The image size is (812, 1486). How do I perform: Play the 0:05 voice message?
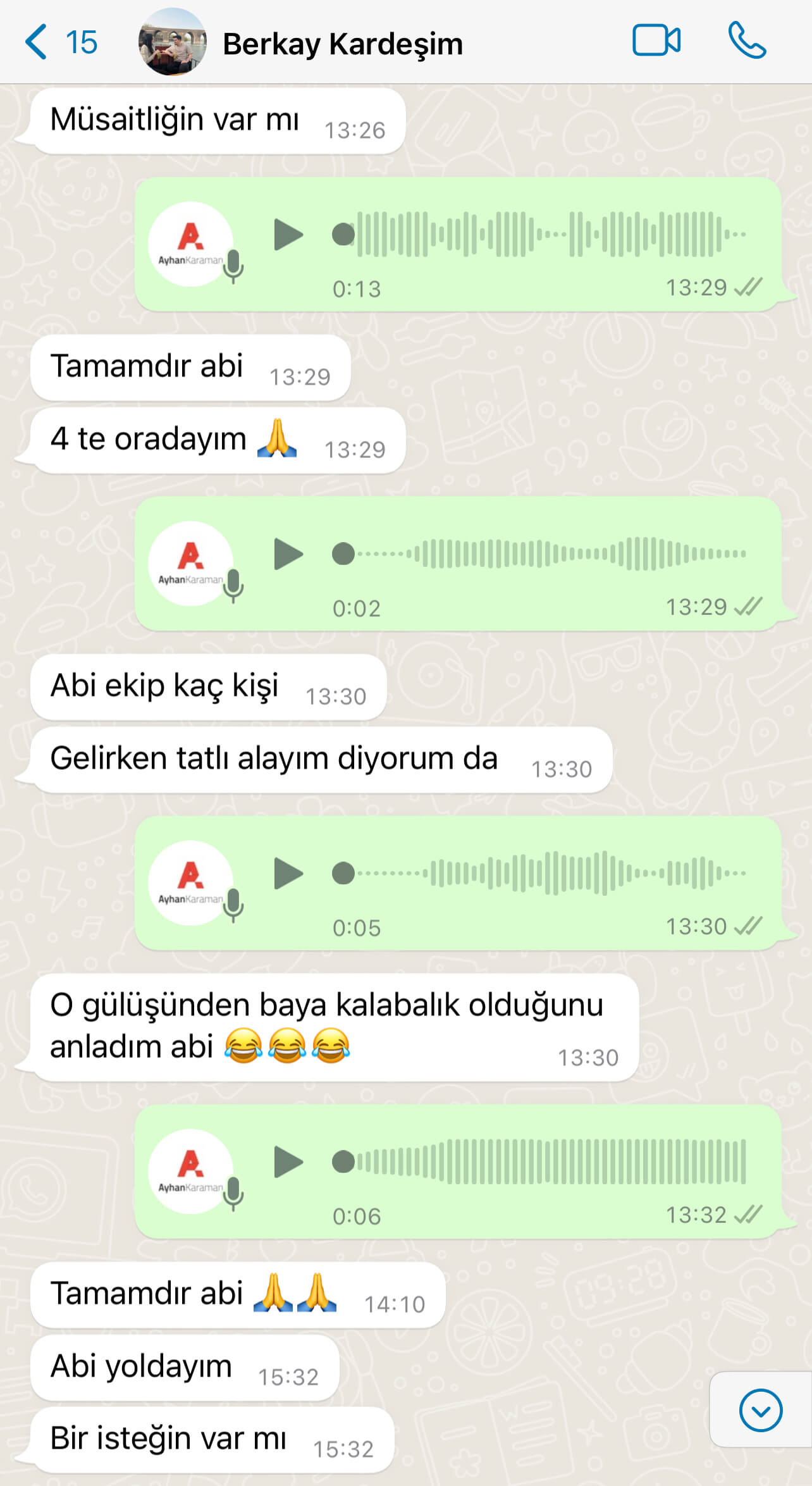click(x=288, y=874)
